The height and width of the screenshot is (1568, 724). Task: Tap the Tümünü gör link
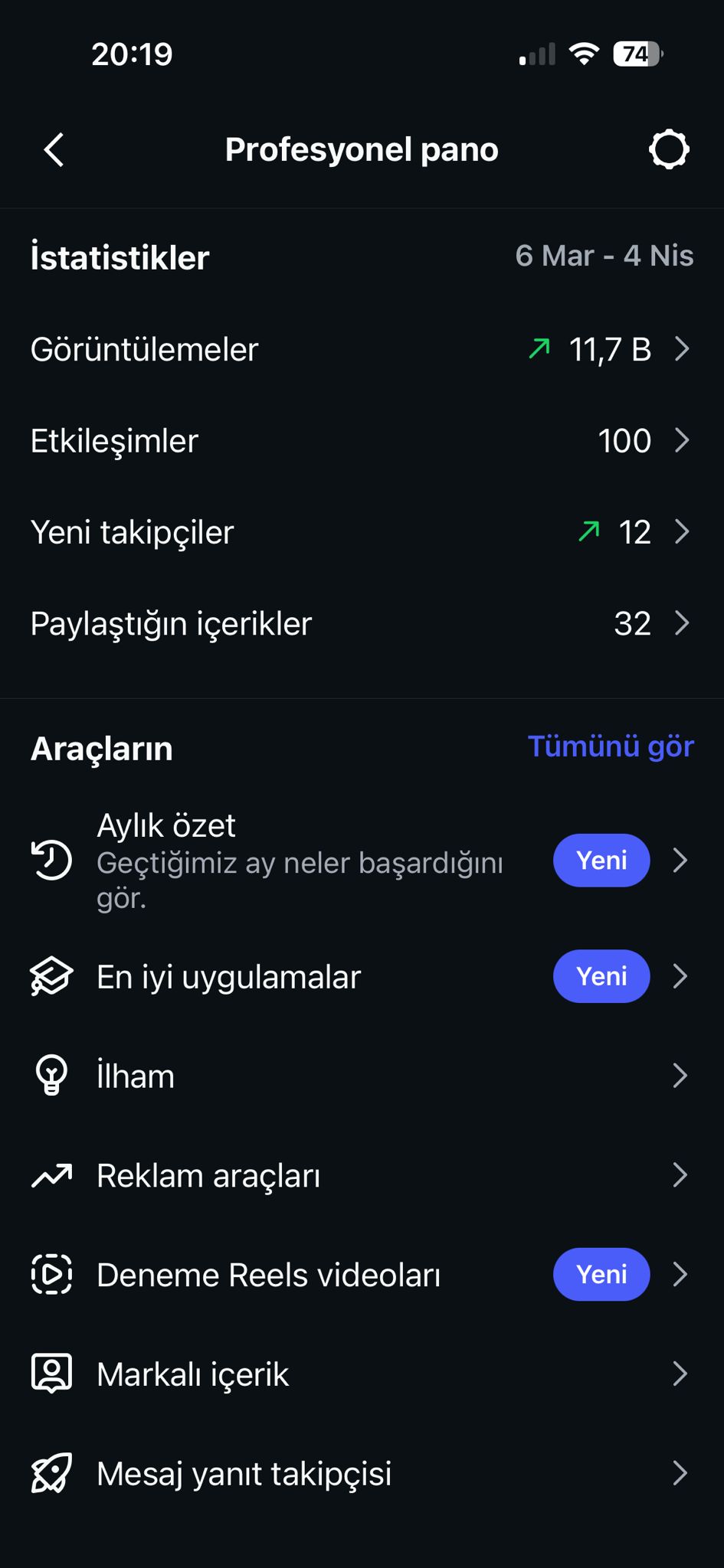611,747
